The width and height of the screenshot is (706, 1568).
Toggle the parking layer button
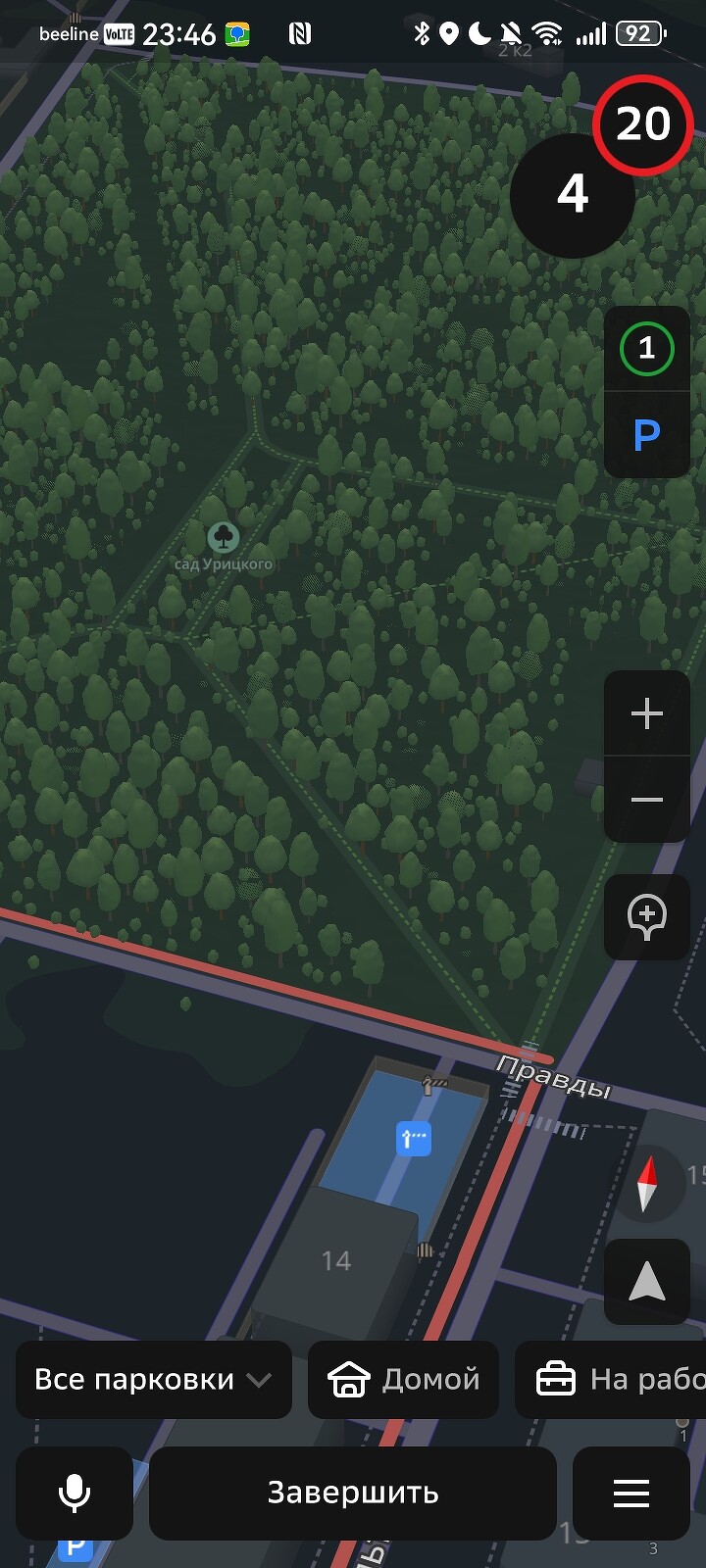coord(646,435)
